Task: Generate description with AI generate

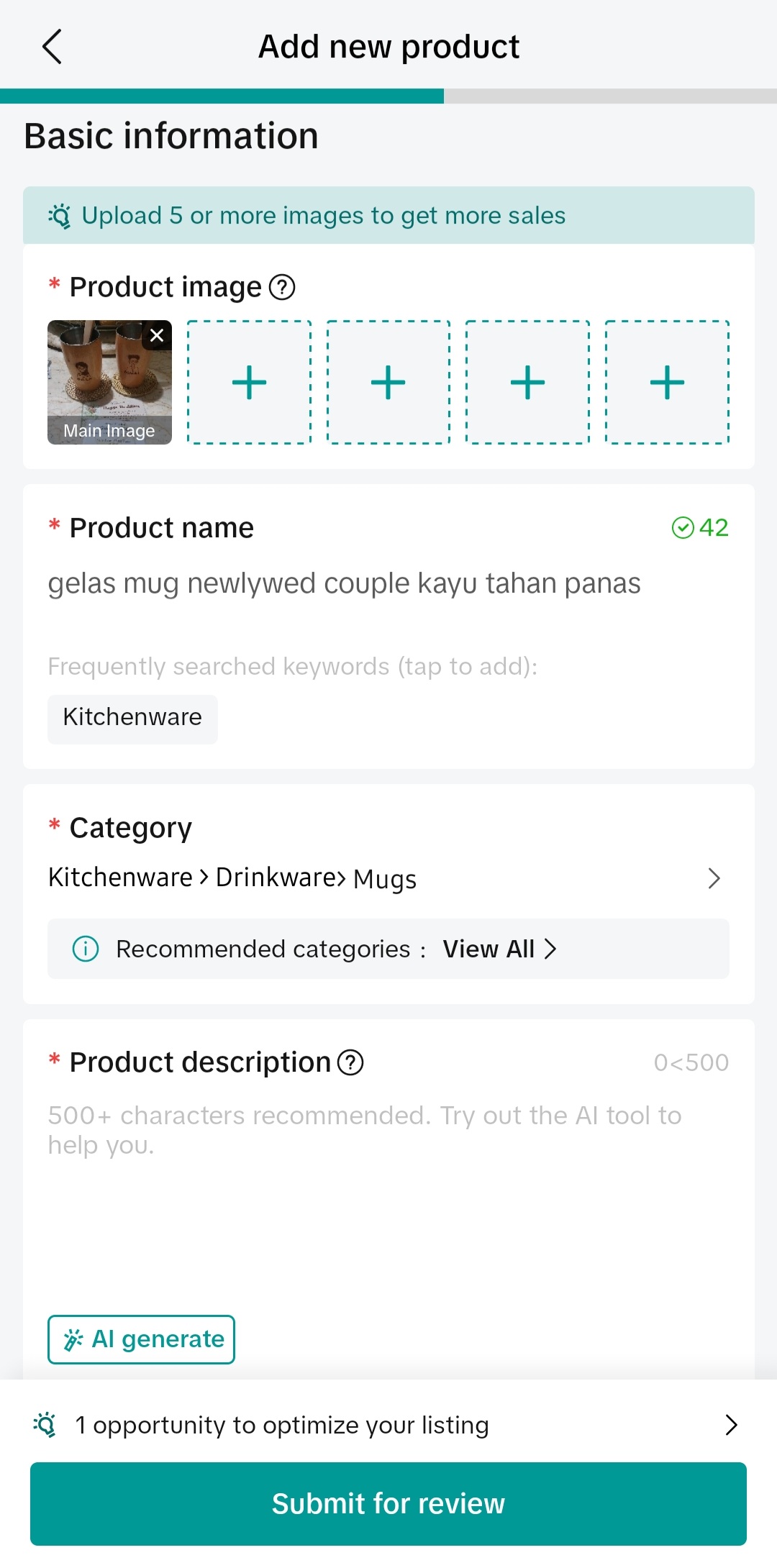Action: 142,1339
